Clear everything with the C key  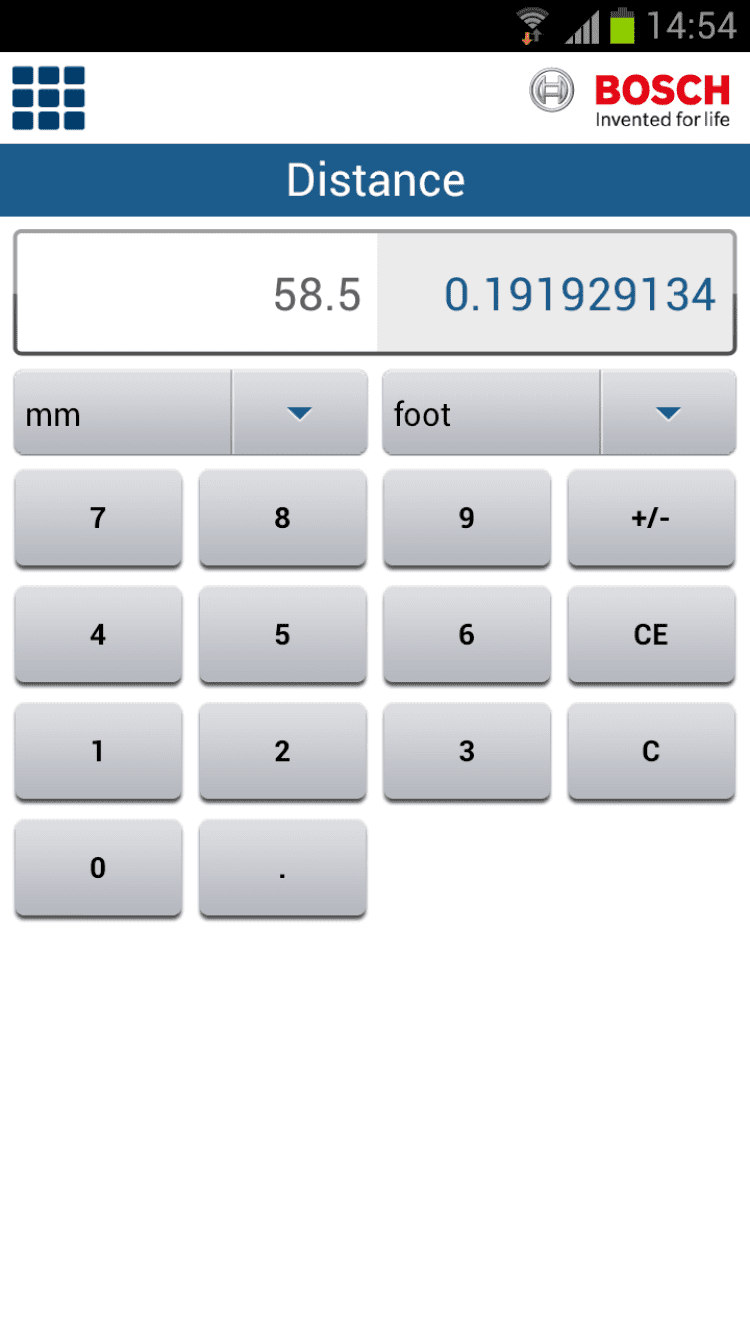(651, 752)
